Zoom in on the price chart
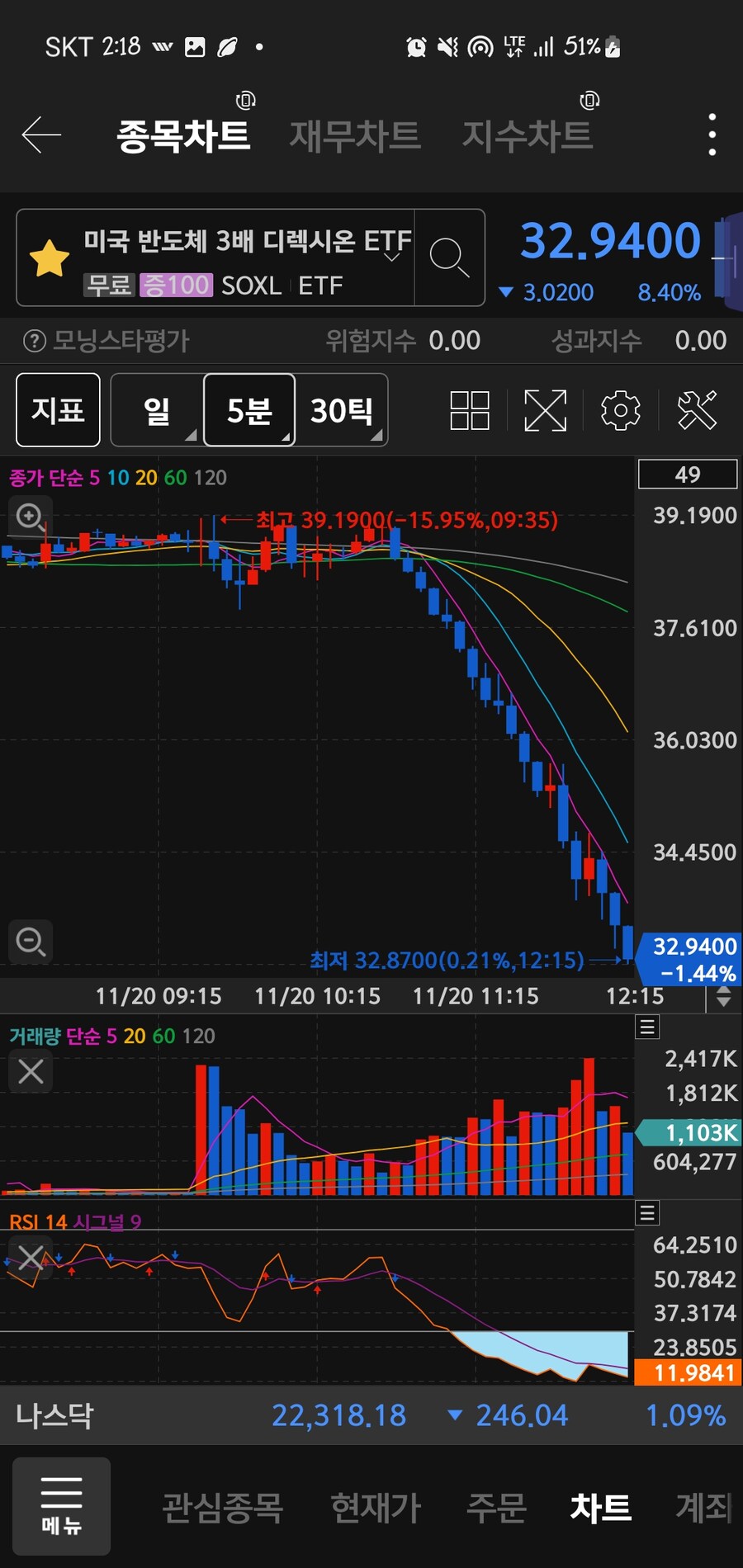Image resolution: width=743 pixels, height=1568 pixels. (31, 517)
